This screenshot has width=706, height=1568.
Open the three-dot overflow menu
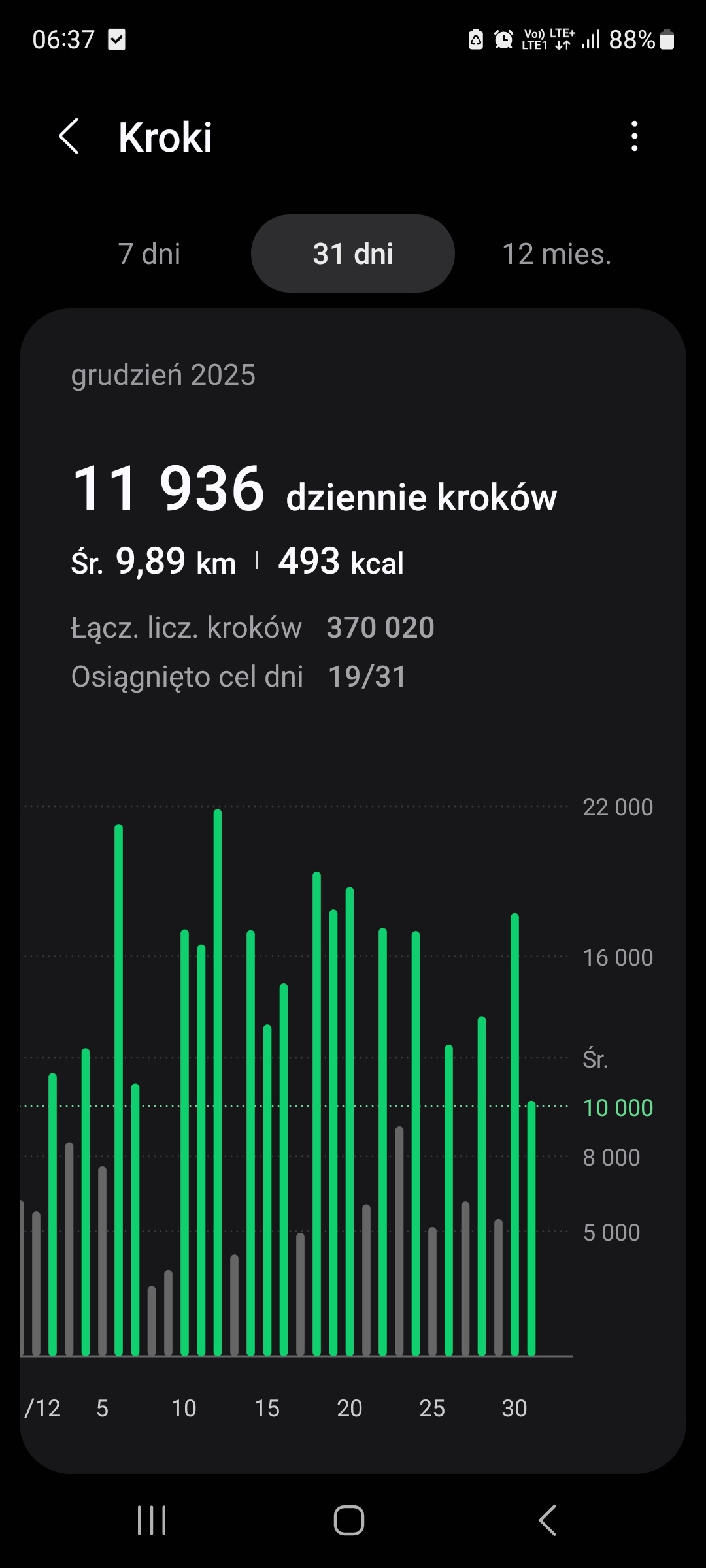634,137
